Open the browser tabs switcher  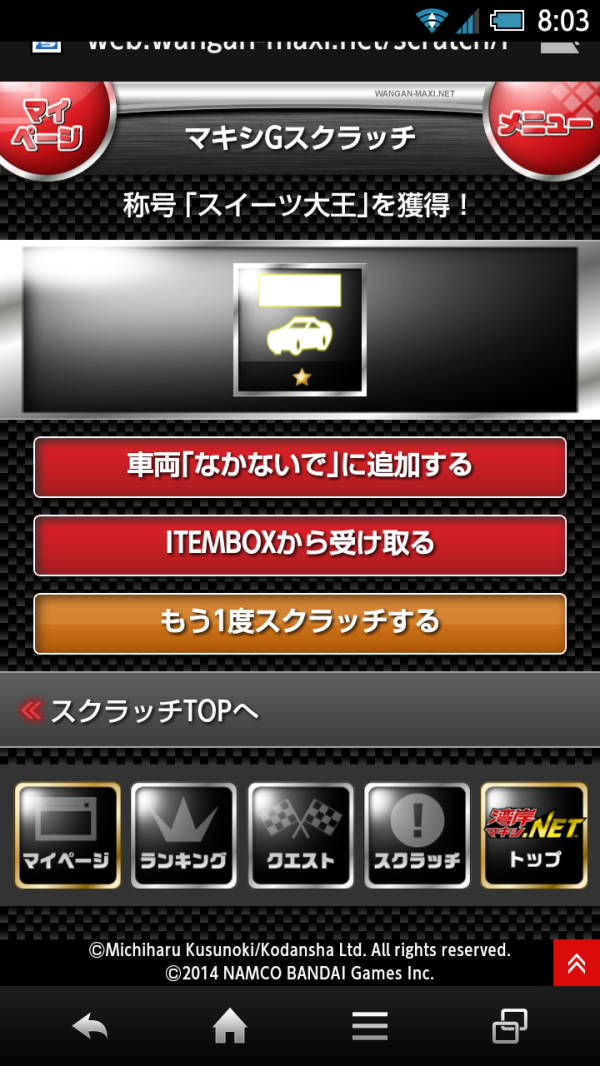pyautogui.click(x=510, y=1026)
